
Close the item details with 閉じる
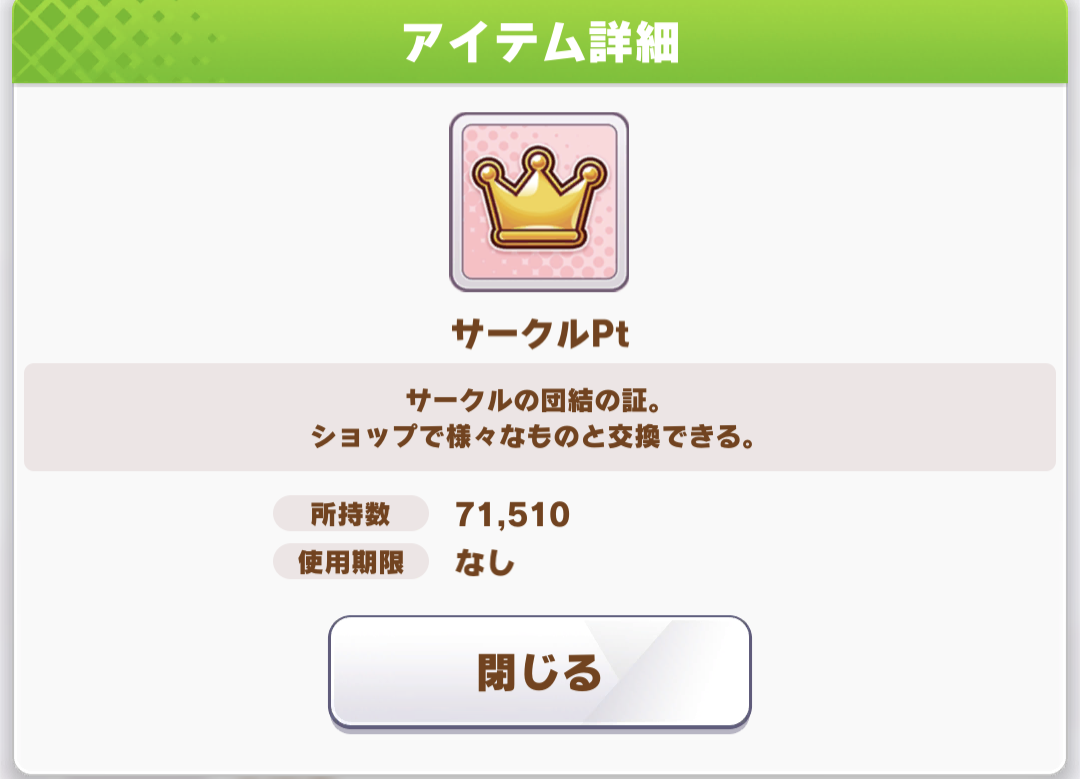(539, 671)
